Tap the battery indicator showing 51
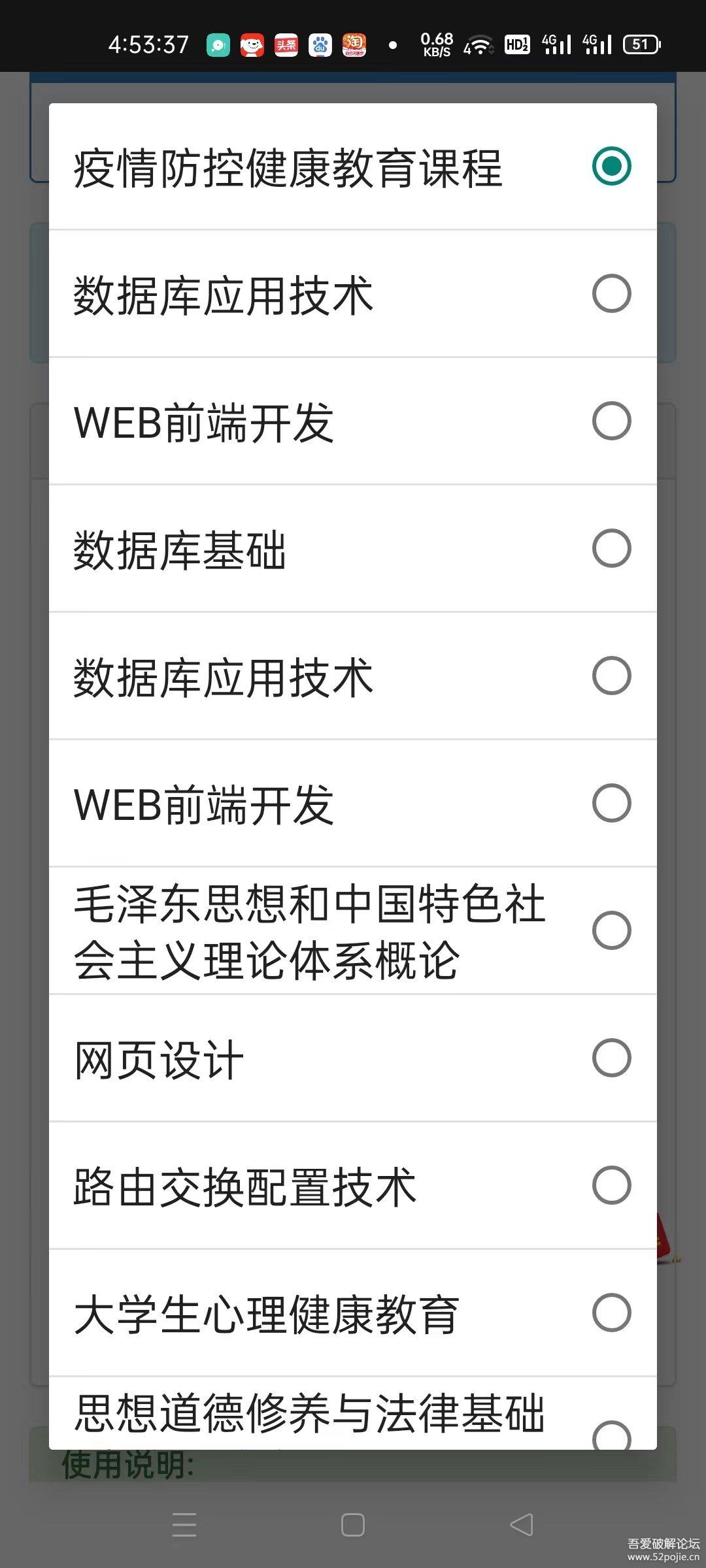Viewport: 706px width, 1568px height. point(642,44)
